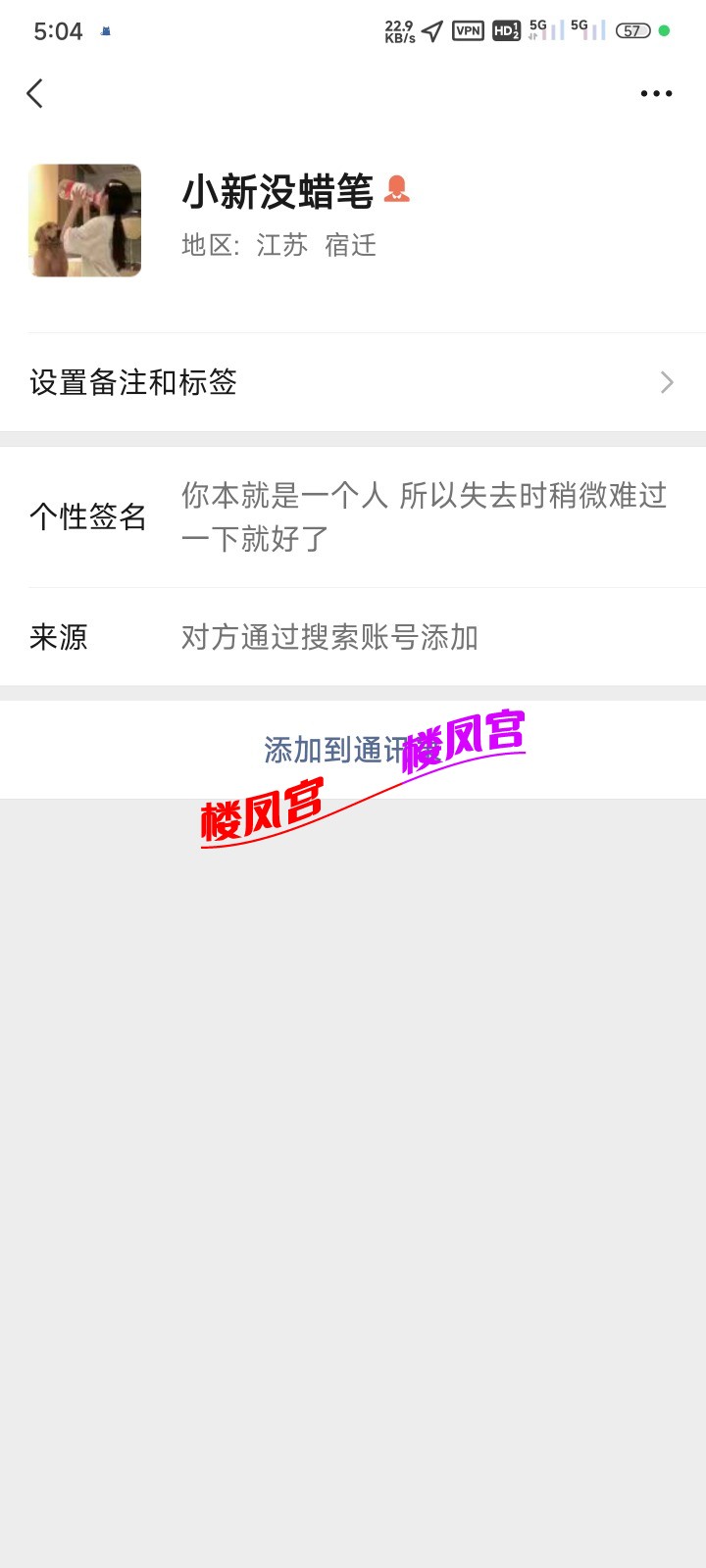This screenshot has width=706, height=1568.
Task: View 小新没蜡笔's profile avatar
Action: 85,220
